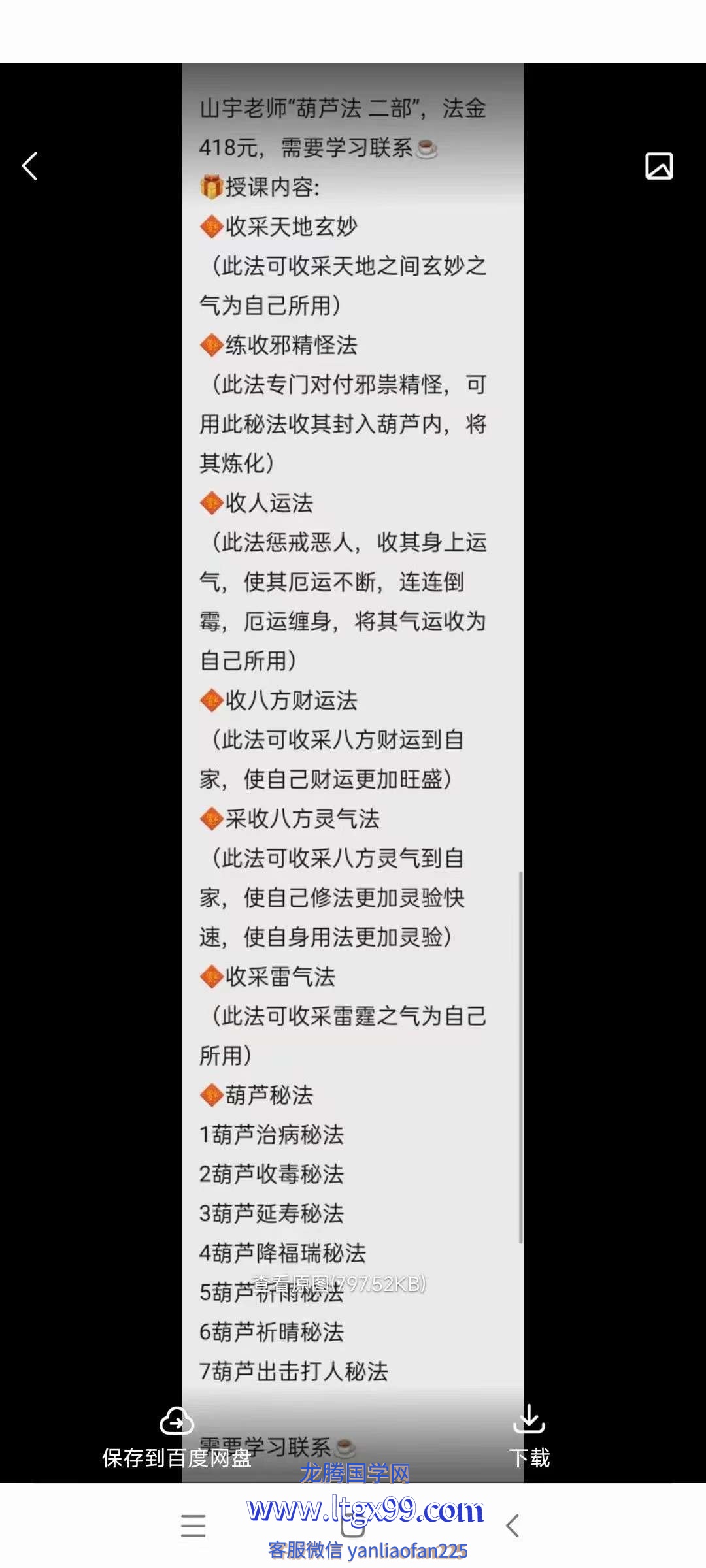Download the image

[x=529, y=1435]
